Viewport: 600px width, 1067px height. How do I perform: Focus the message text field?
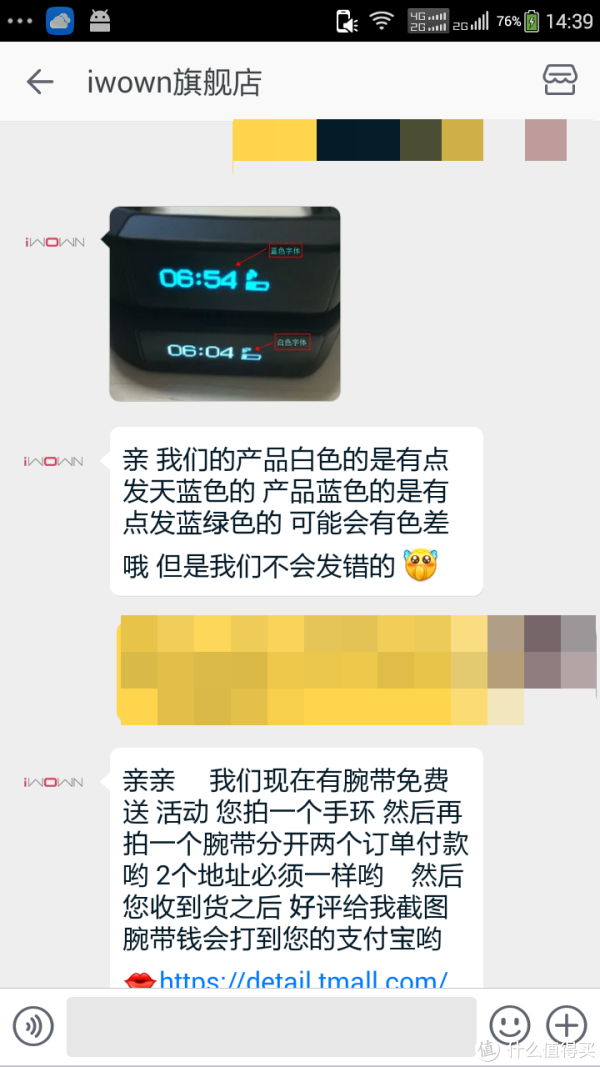point(271,1026)
